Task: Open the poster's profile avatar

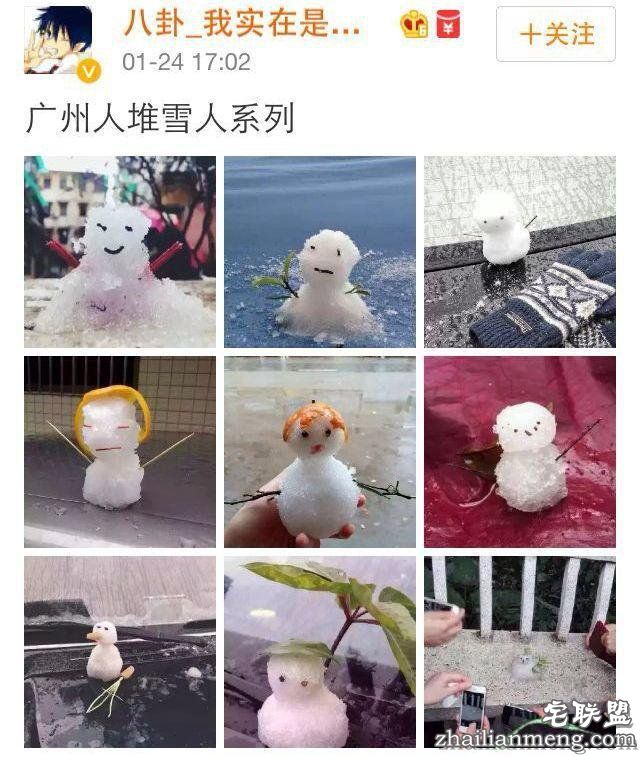Action: [58, 40]
